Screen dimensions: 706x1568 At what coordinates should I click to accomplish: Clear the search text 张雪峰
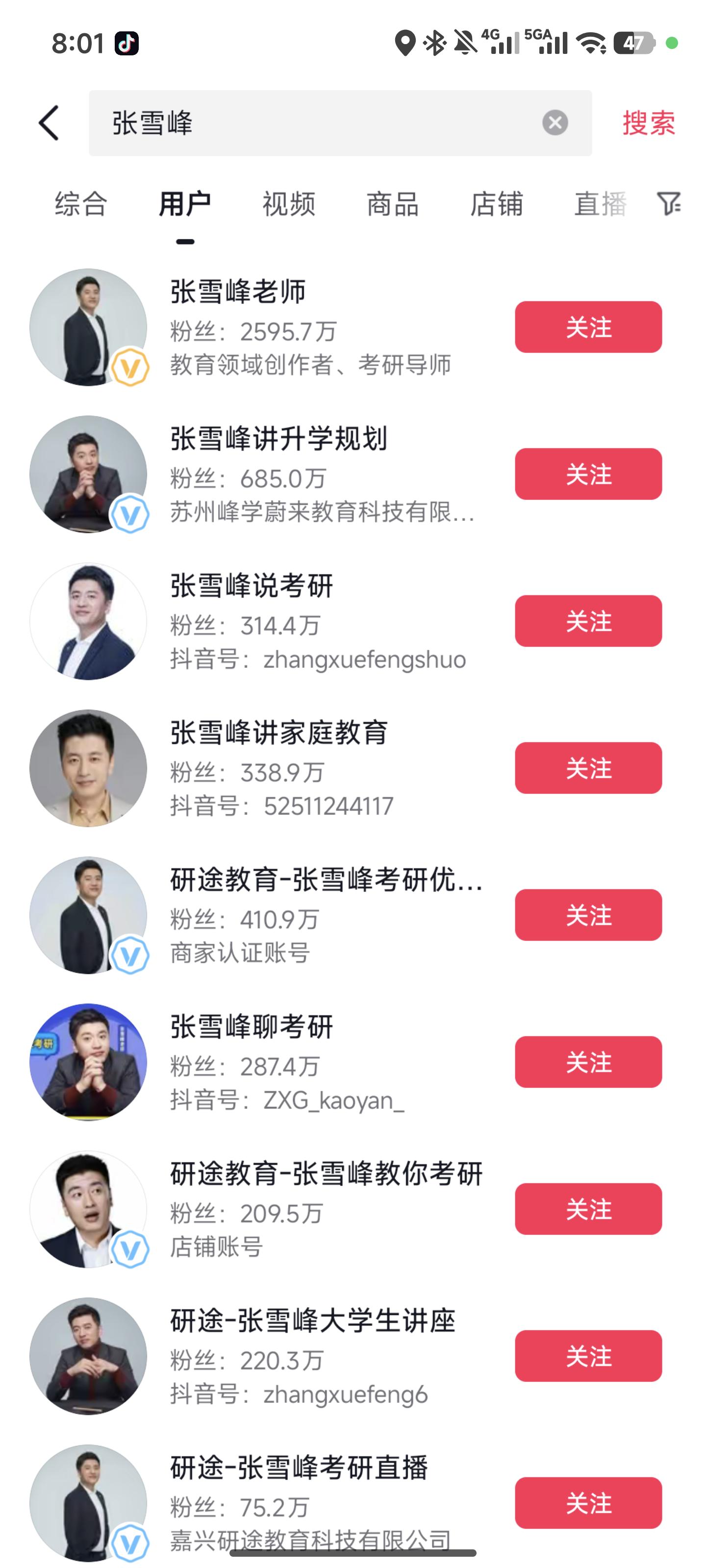[555, 123]
